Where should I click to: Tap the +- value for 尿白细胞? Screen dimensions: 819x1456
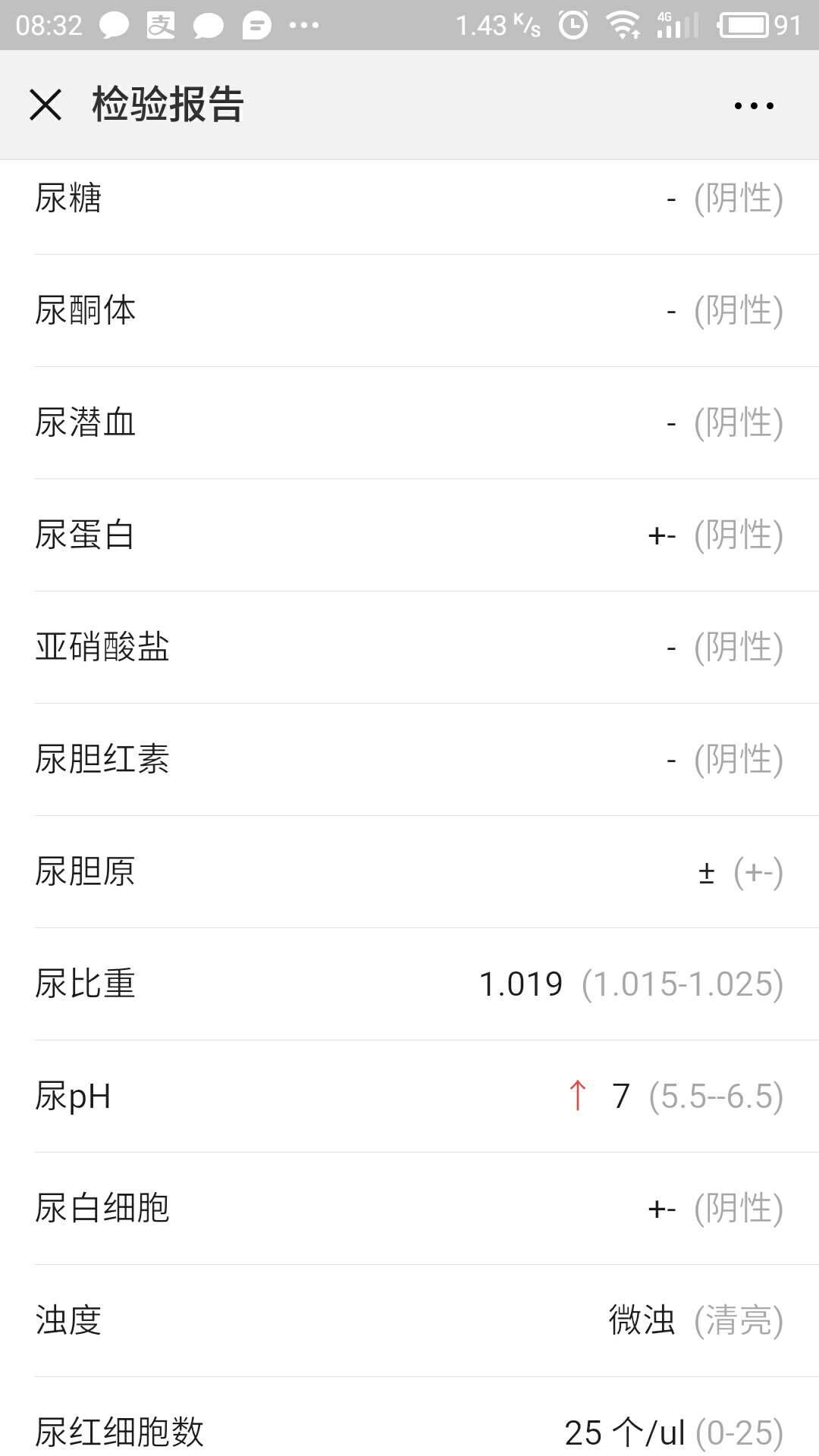[661, 1207]
